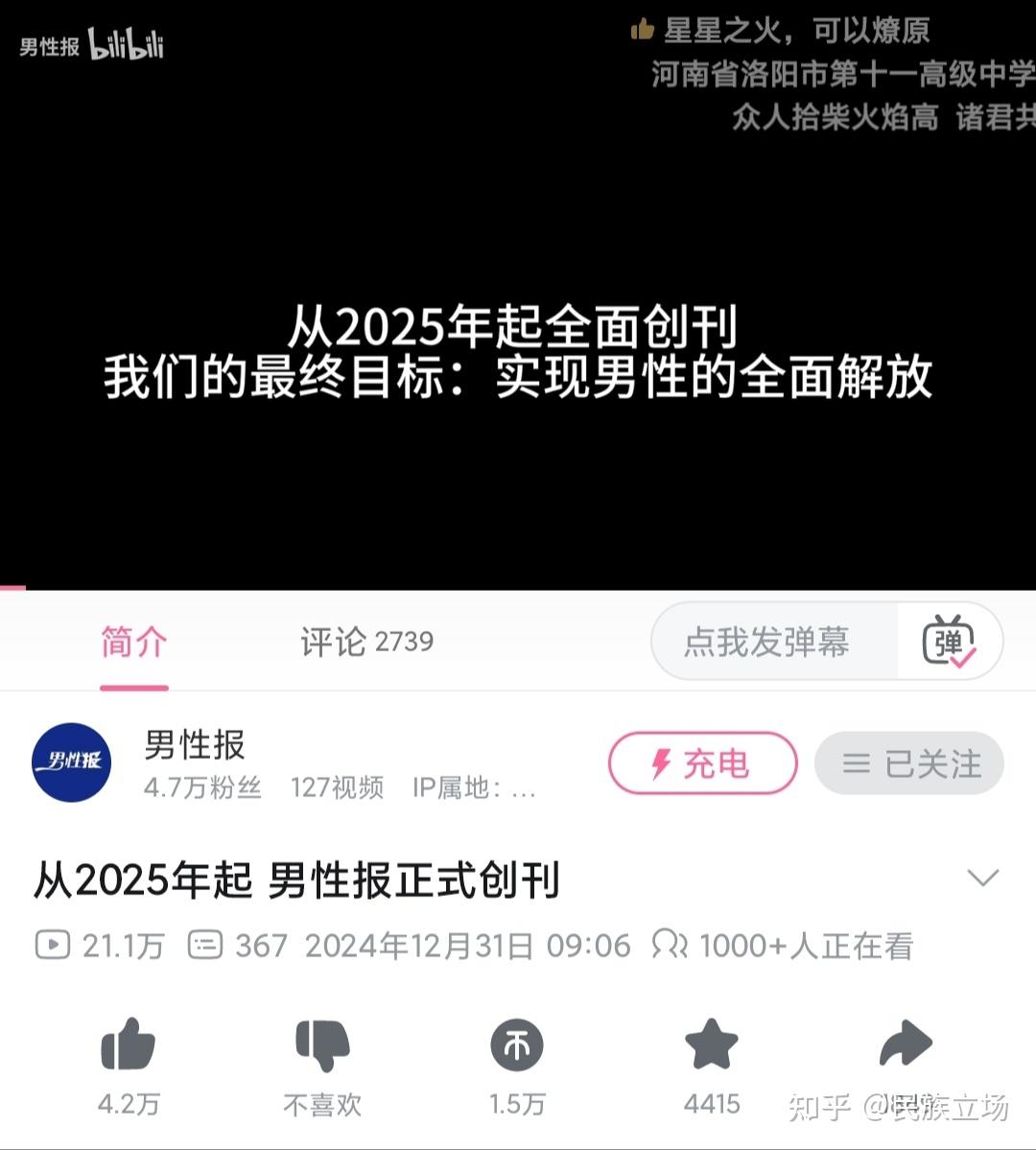Tap the 点我发弹幕 input field
The image size is (1036, 1150).
[x=767, y=642]
